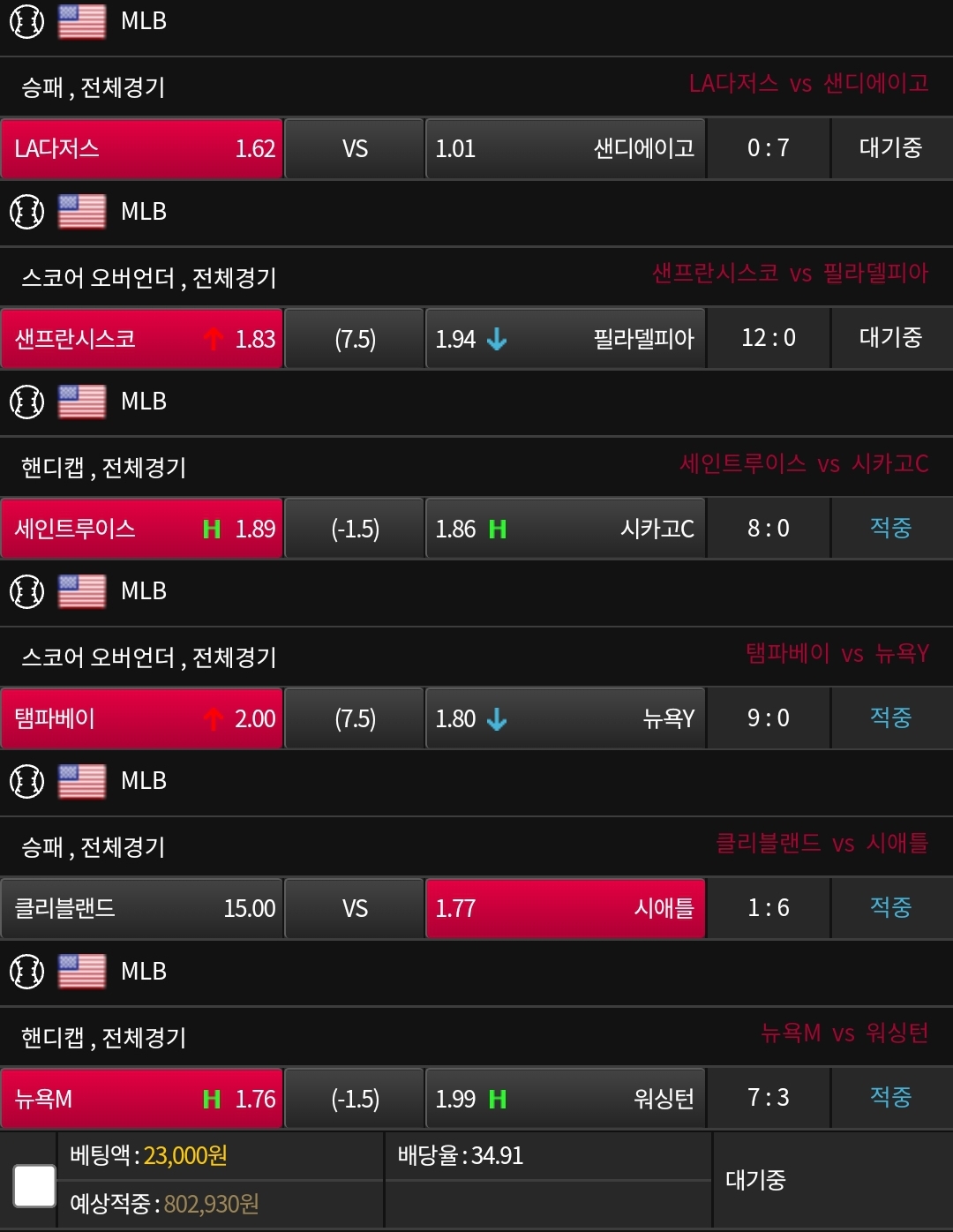Select the 샌디에이고 1.01 odds button
The image size is (953, 1232).
click(x=565, y=148)
